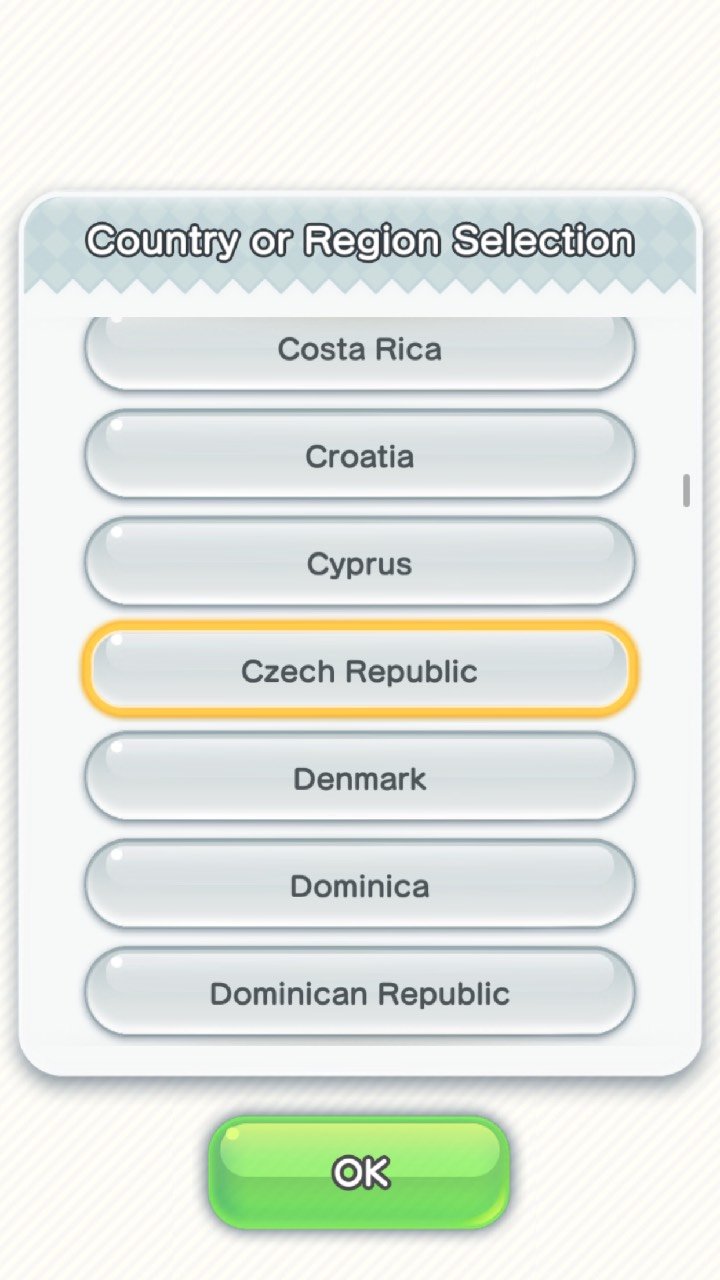The image size is (720, 1280).
Task: Choose Dominica from the list
Action: coord(360,886)
